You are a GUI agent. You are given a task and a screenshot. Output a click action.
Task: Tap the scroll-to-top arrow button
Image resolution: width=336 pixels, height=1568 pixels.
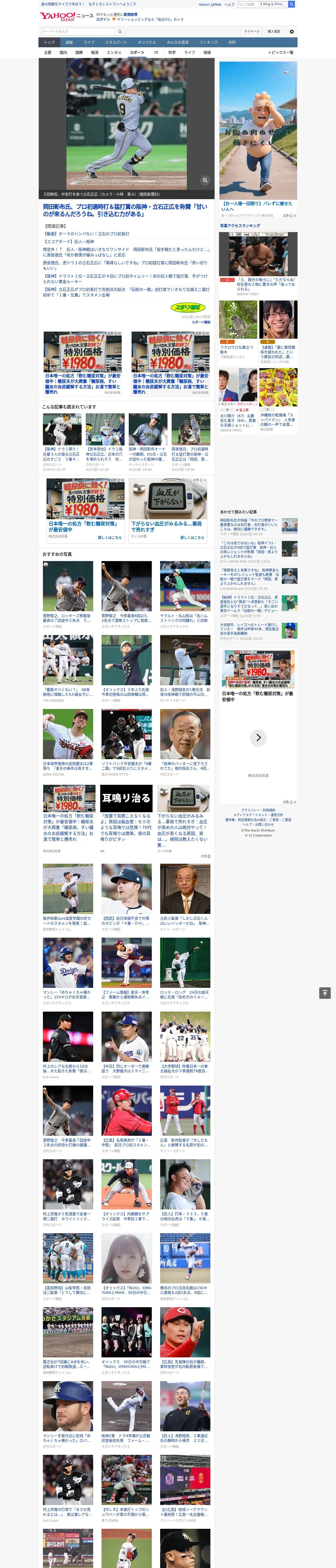(325, 993)
